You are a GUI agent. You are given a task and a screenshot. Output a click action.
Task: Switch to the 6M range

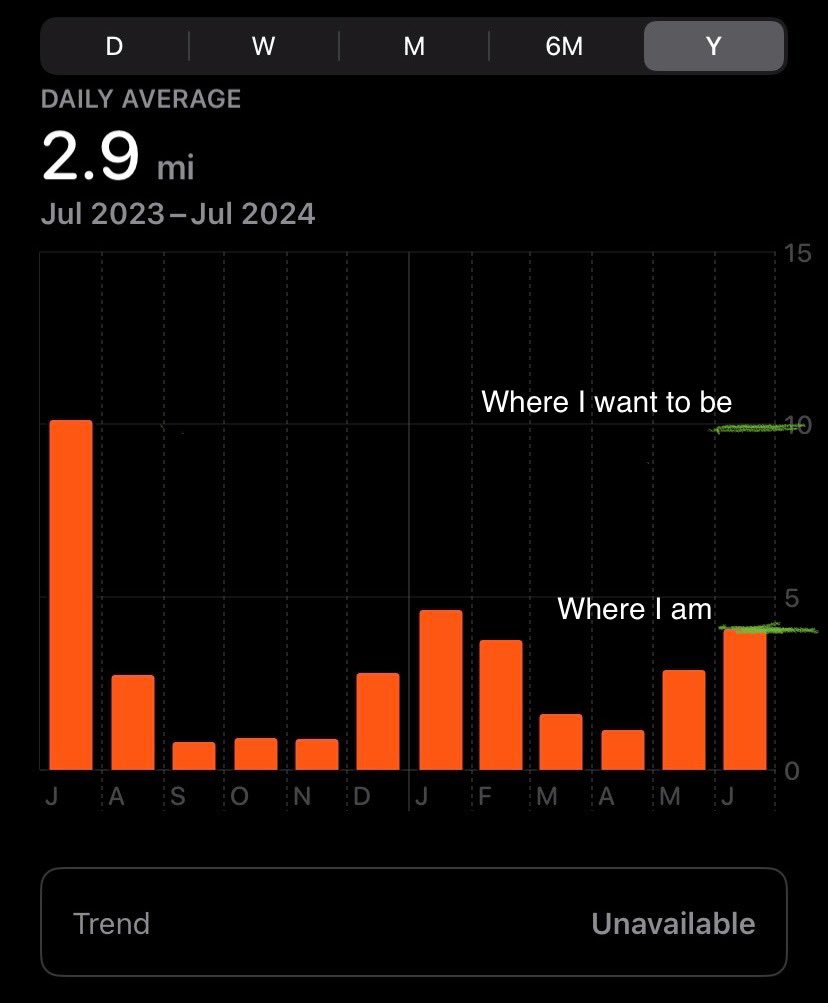click(x=564, y=46)
